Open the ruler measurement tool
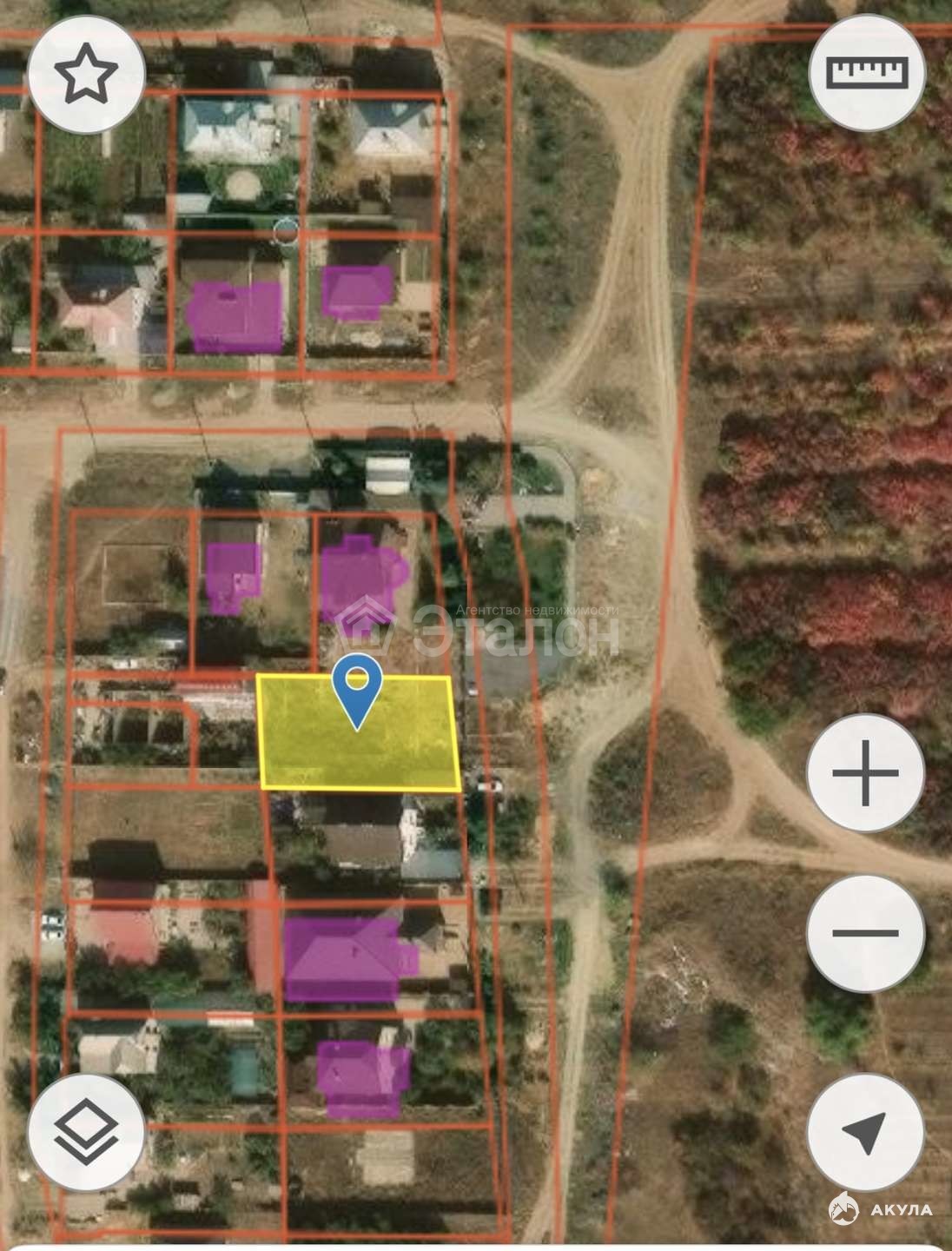The width and height of the screenshot is (952, 1251). click(867, 75)
